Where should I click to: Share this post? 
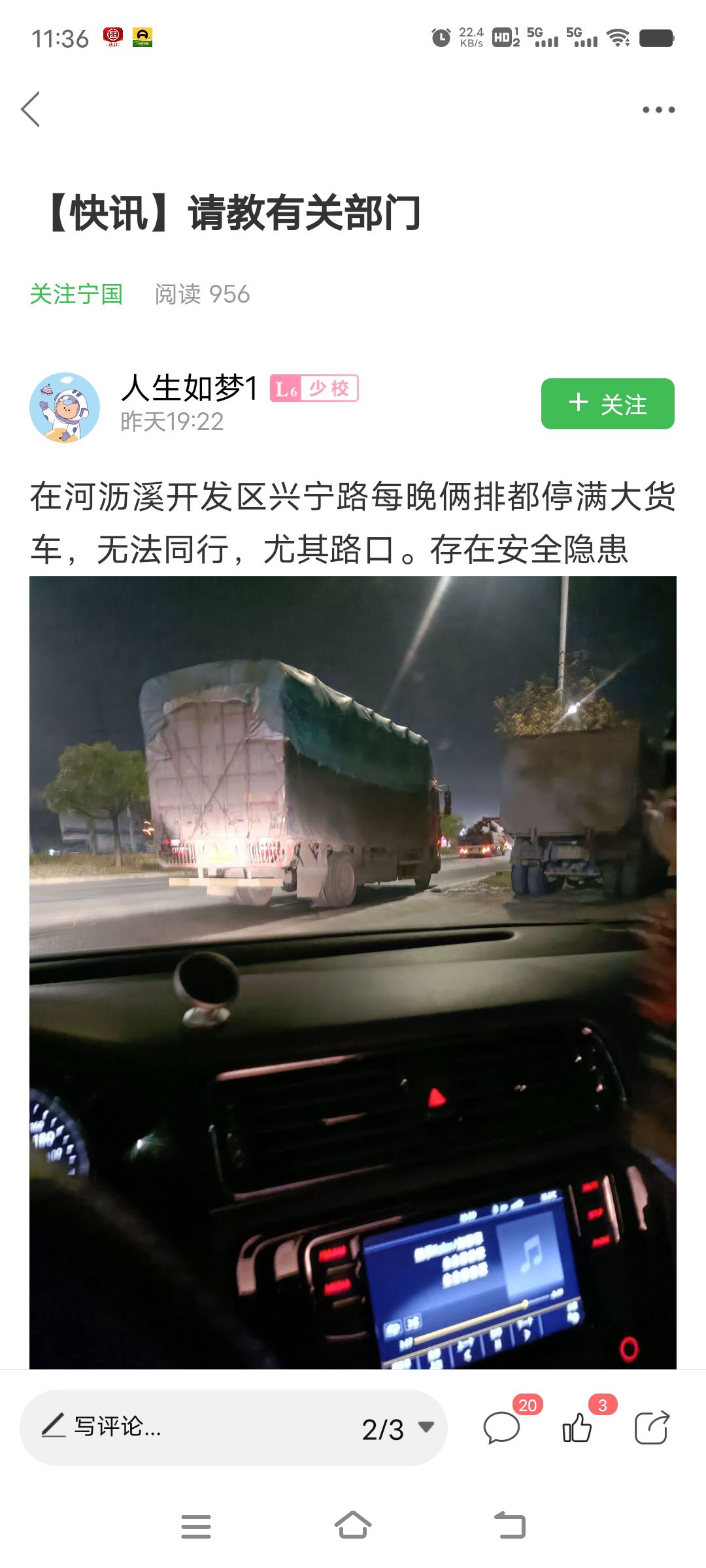[x=652, y=1427]
